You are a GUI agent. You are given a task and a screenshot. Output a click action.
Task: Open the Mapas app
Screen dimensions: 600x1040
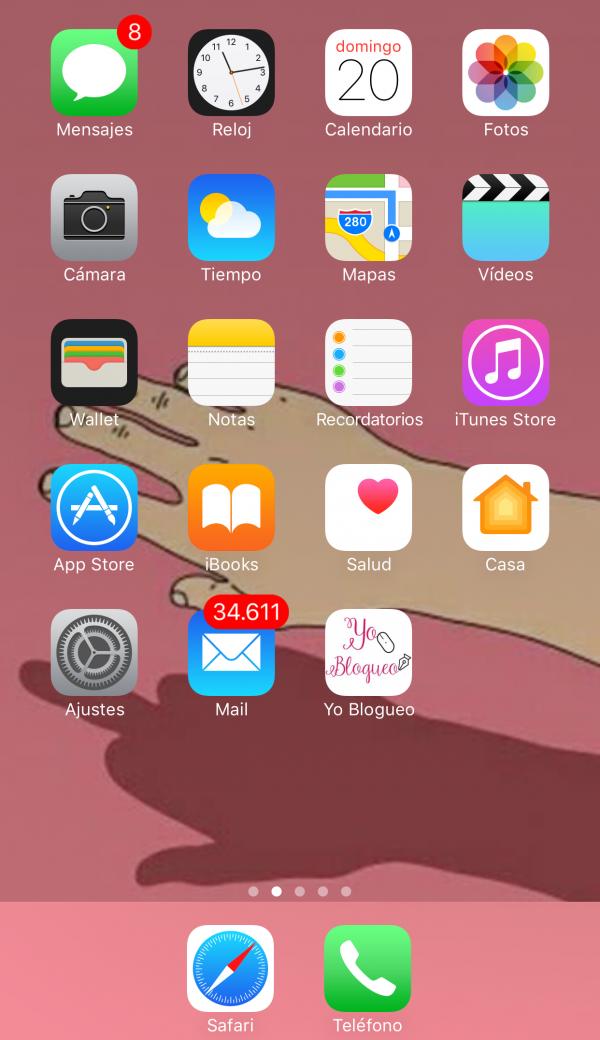pyautogui.click(x=368, y=218)
